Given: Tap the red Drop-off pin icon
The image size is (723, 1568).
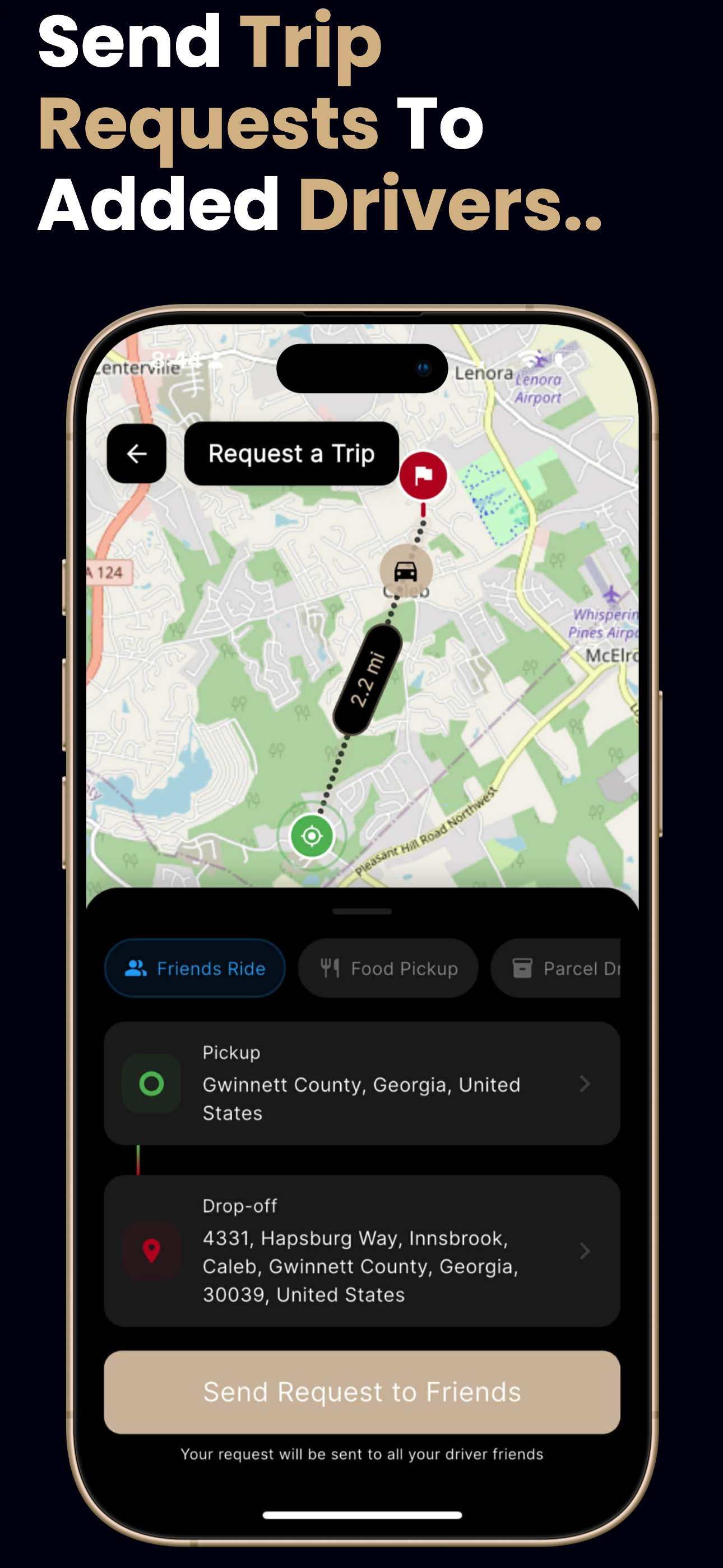Looking at the screenshot, I should [150, 1252].
